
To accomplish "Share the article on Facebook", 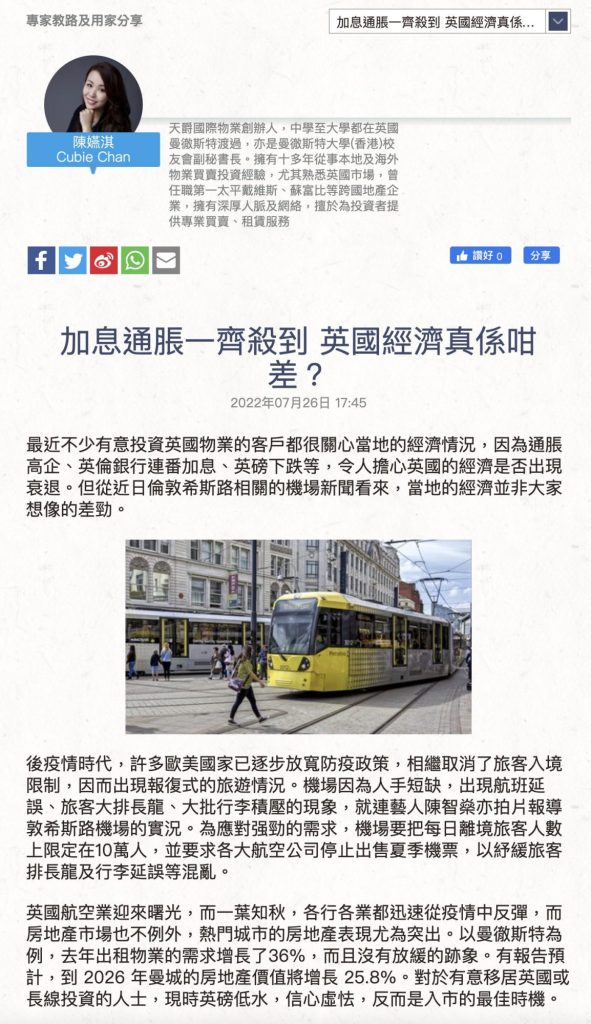I will pyautogui.click(x=41, y=260).
